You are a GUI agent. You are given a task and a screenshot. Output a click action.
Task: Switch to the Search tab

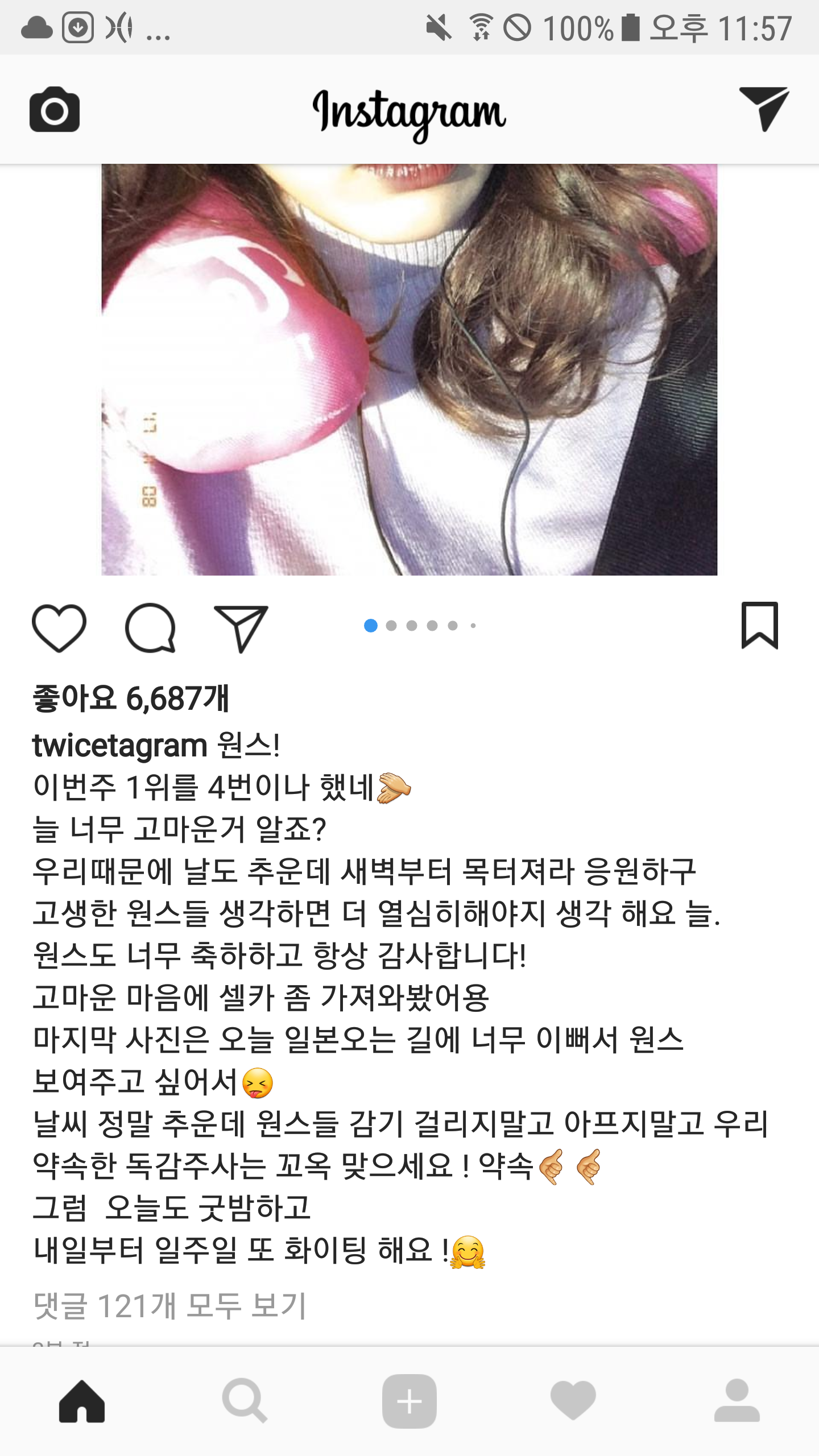click(245, 1401)
